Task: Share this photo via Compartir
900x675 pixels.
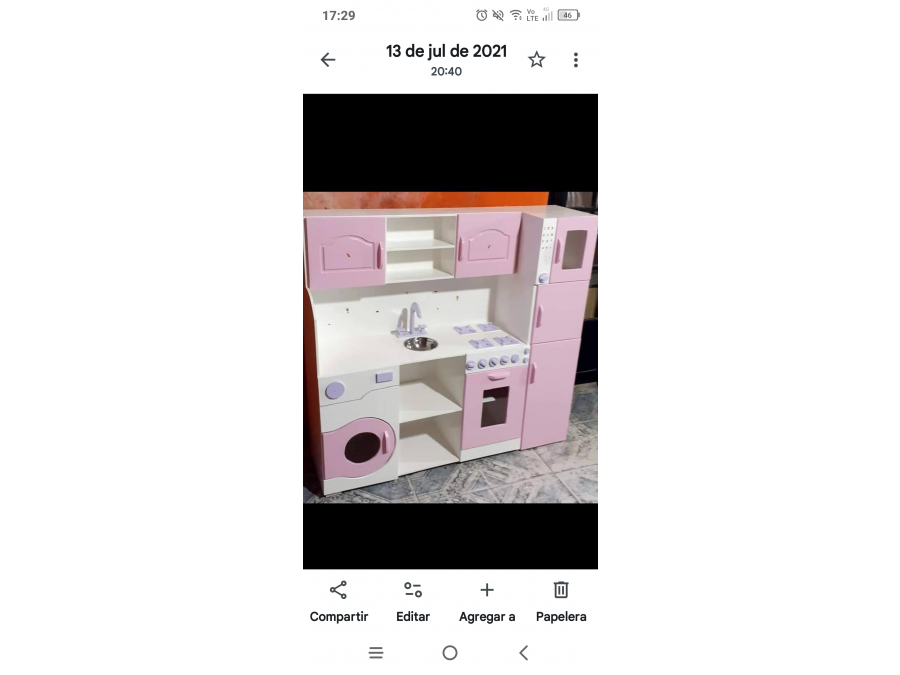Action: [x=339, y=601]
